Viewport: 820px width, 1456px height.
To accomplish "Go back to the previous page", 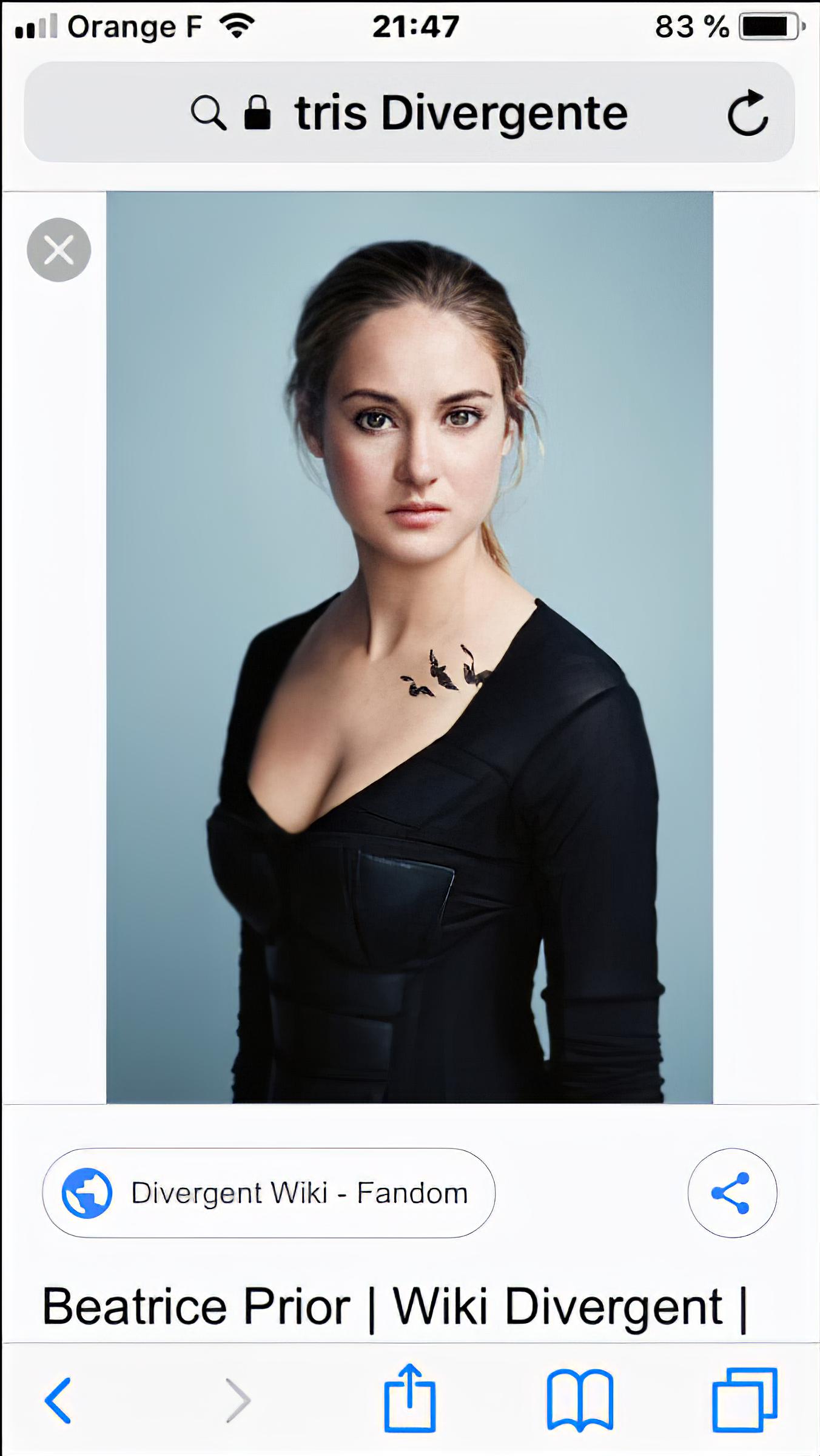I will 59,1400.
